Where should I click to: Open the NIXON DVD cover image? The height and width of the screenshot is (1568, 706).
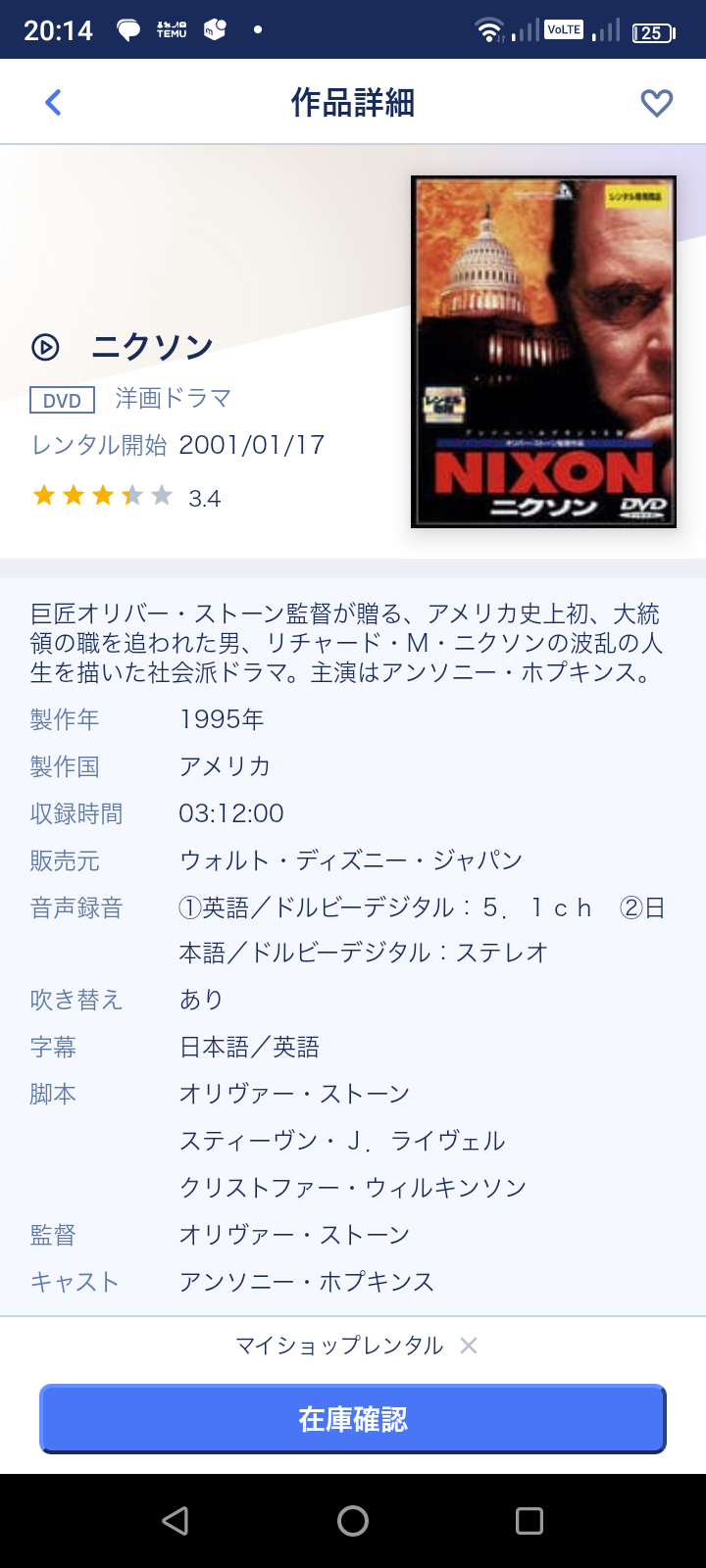click(x=543, y=352)
